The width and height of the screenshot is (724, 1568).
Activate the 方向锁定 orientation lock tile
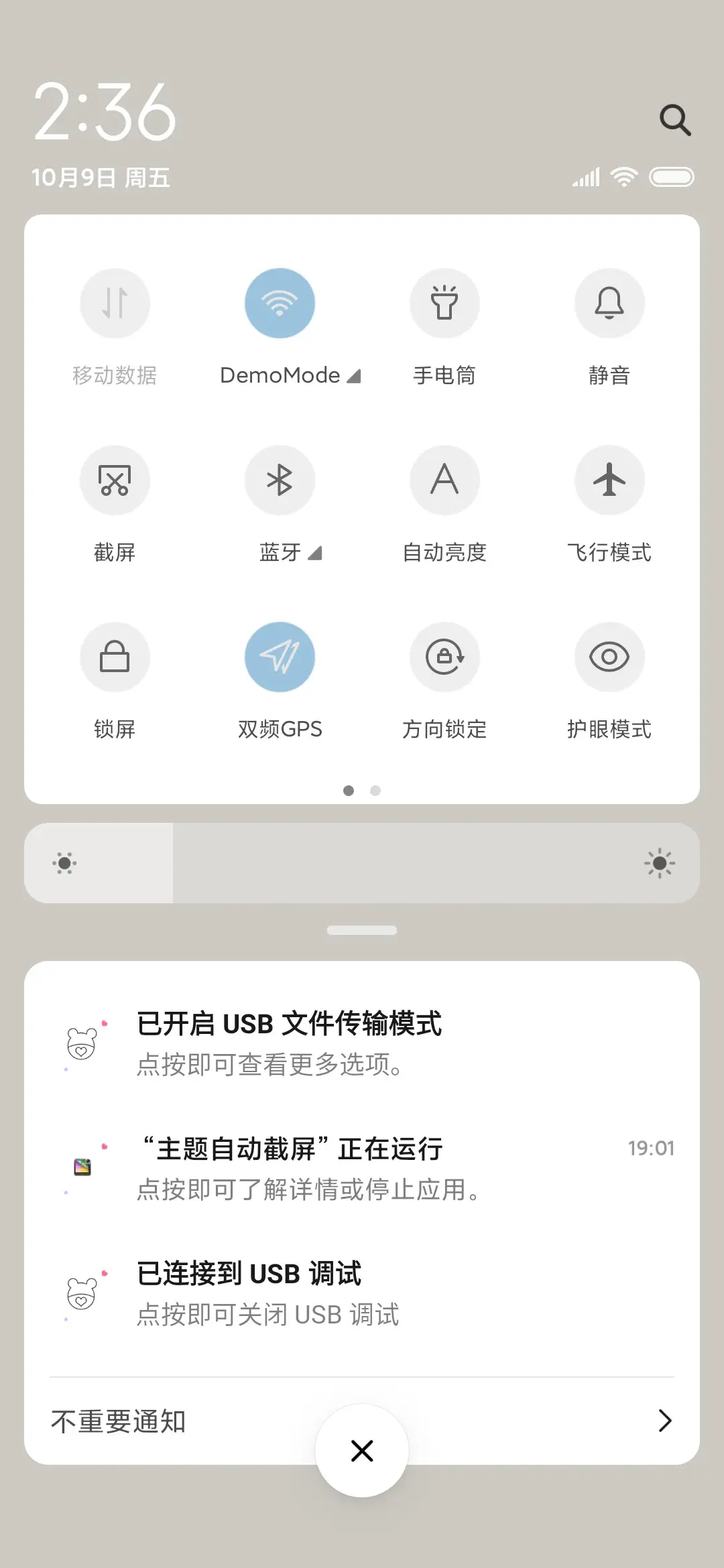445,657
